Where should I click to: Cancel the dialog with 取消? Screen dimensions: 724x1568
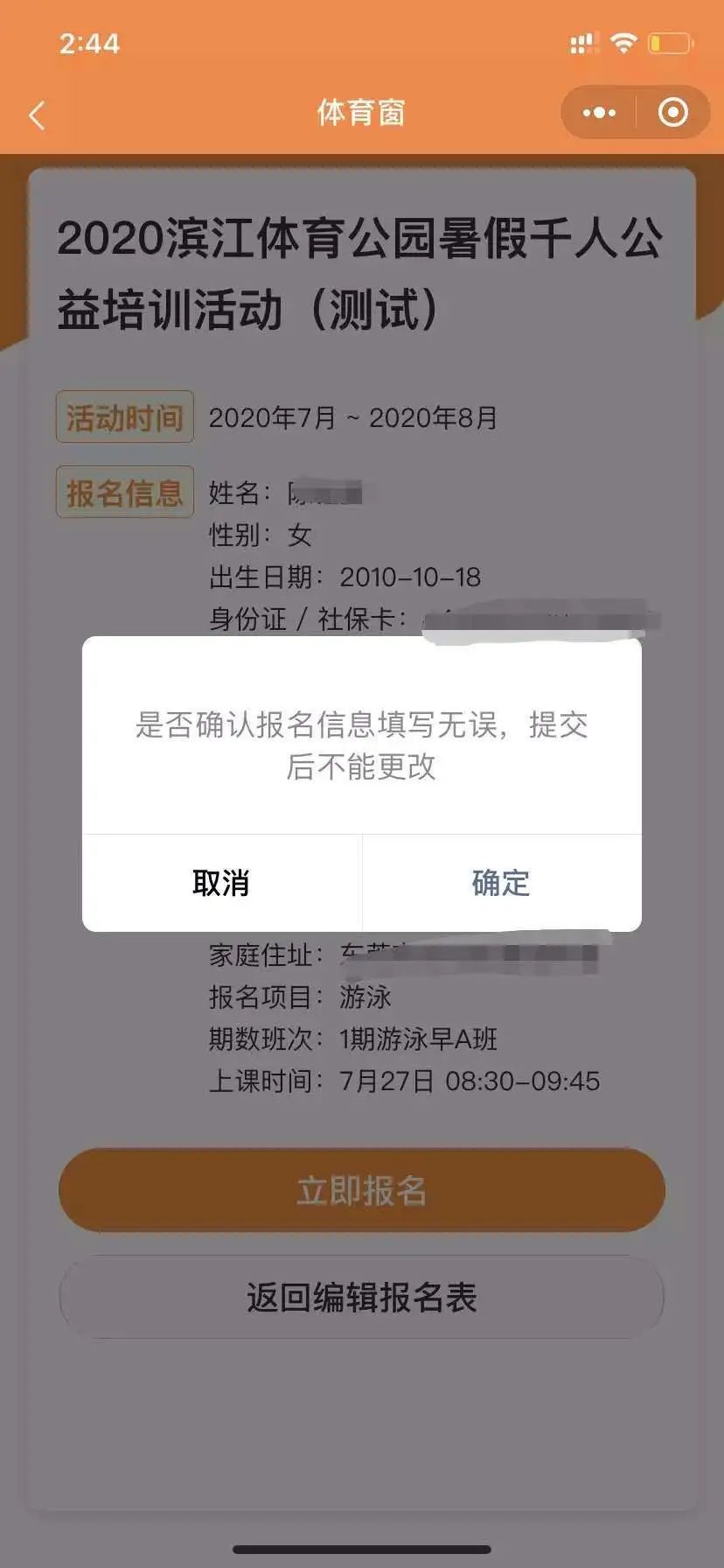[x=221, y=883]
